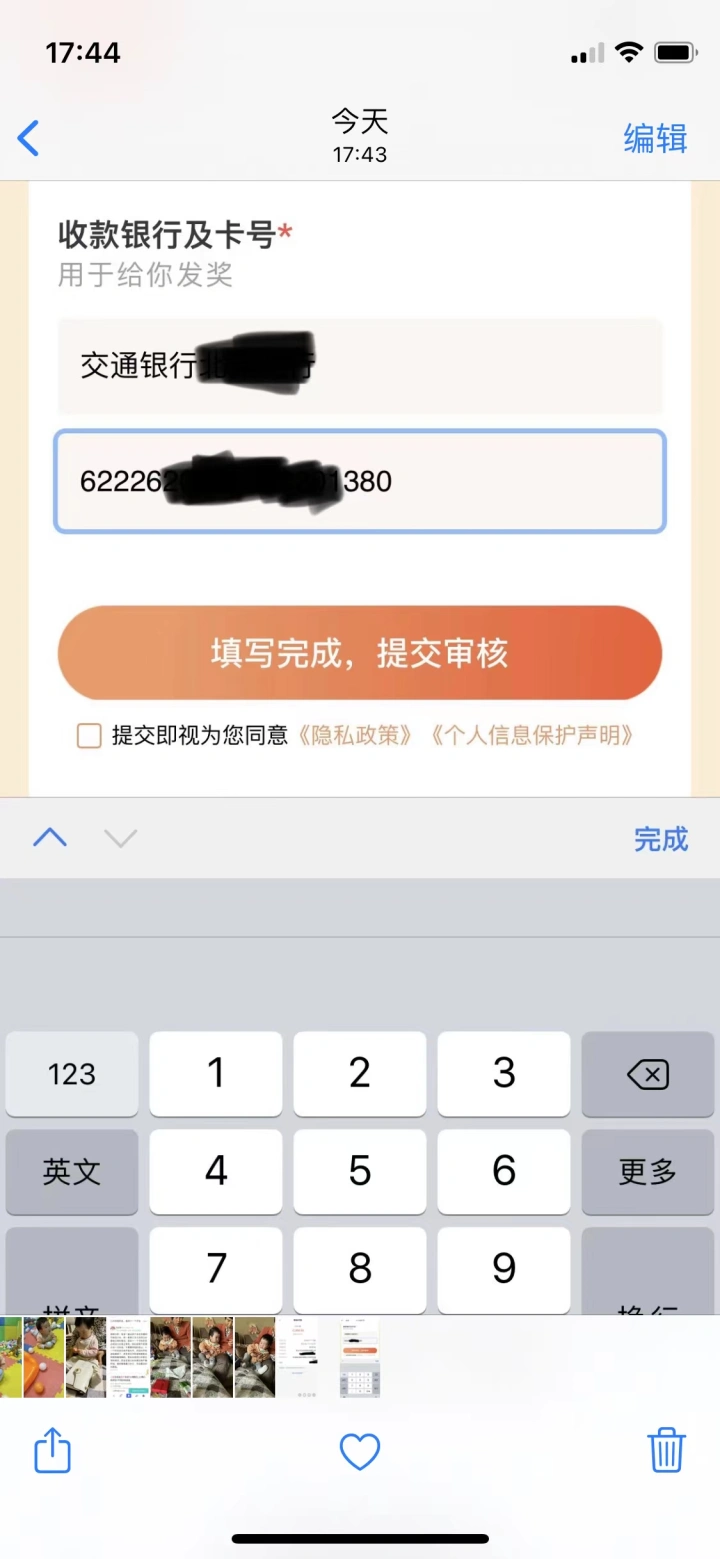Share this photo via share icon
This screenshot has height=1559, width=720.
pyautogui.click(x=53, y=1449)
